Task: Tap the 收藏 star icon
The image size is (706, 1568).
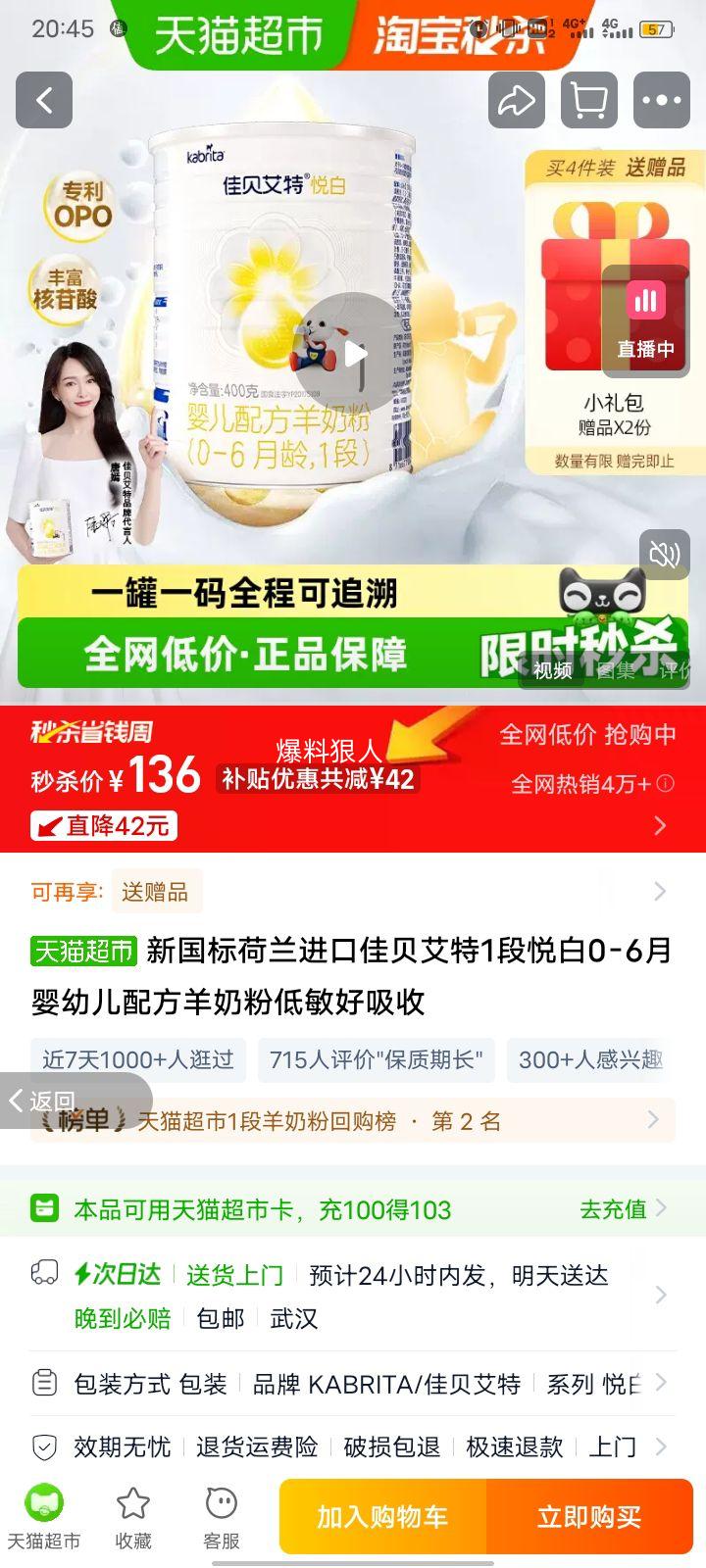Action: pyautogui.click(x=134, y=1514)
